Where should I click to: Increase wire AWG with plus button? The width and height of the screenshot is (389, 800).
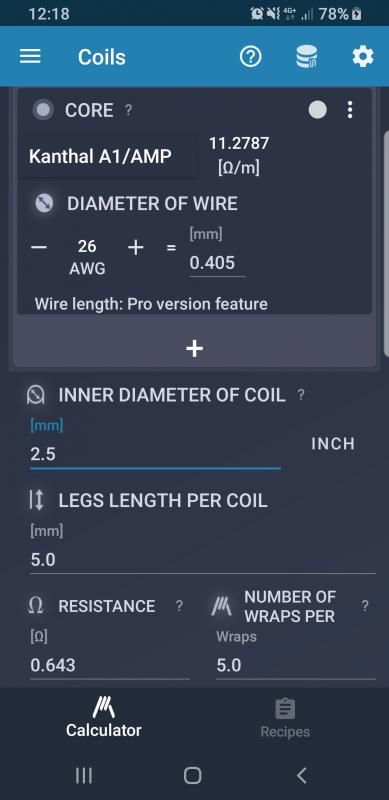tap(135, 248)
